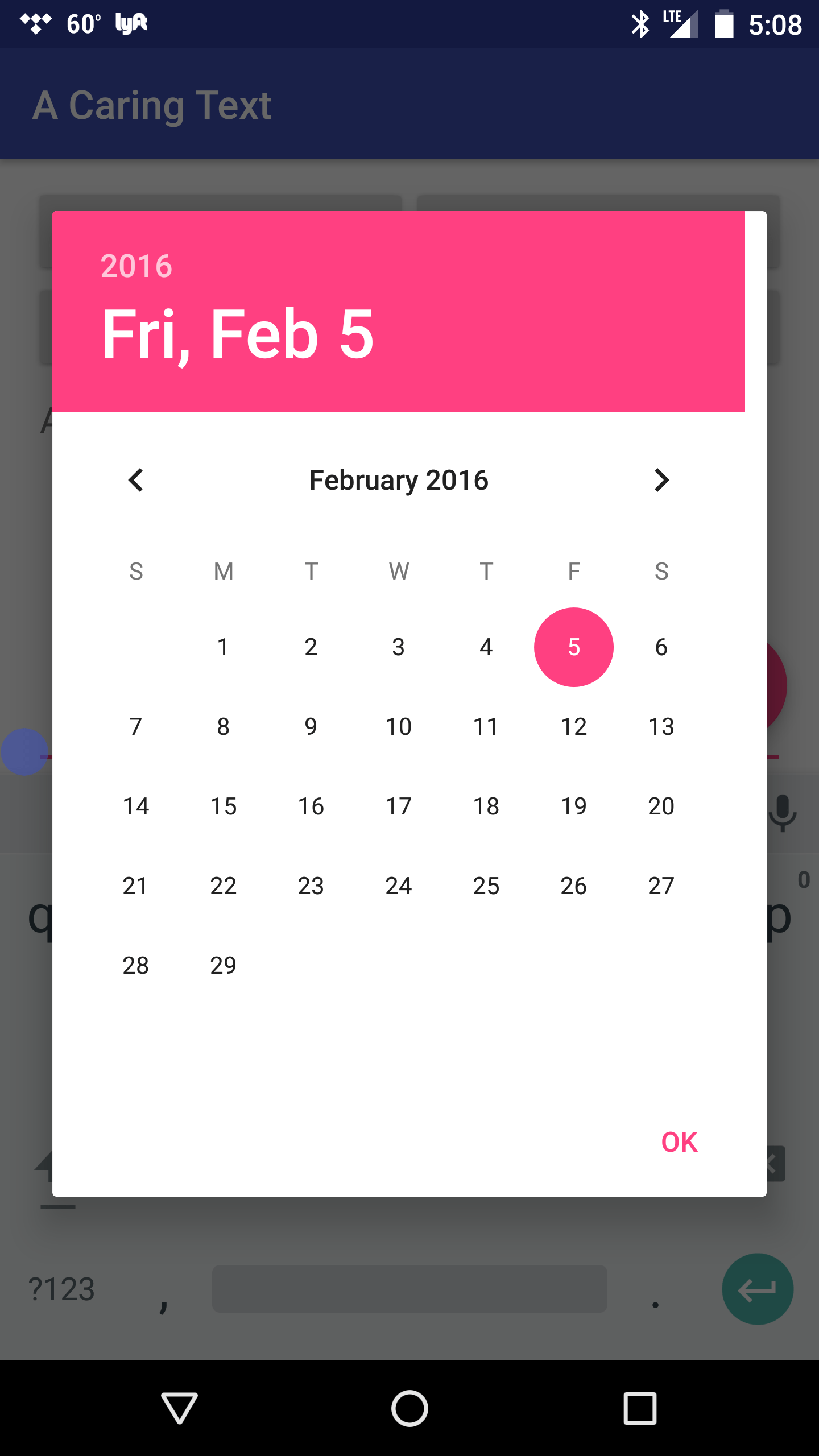Viewport: 819px width, 1456px height.
Task: Advance to the next month
Action: point(661,481)
